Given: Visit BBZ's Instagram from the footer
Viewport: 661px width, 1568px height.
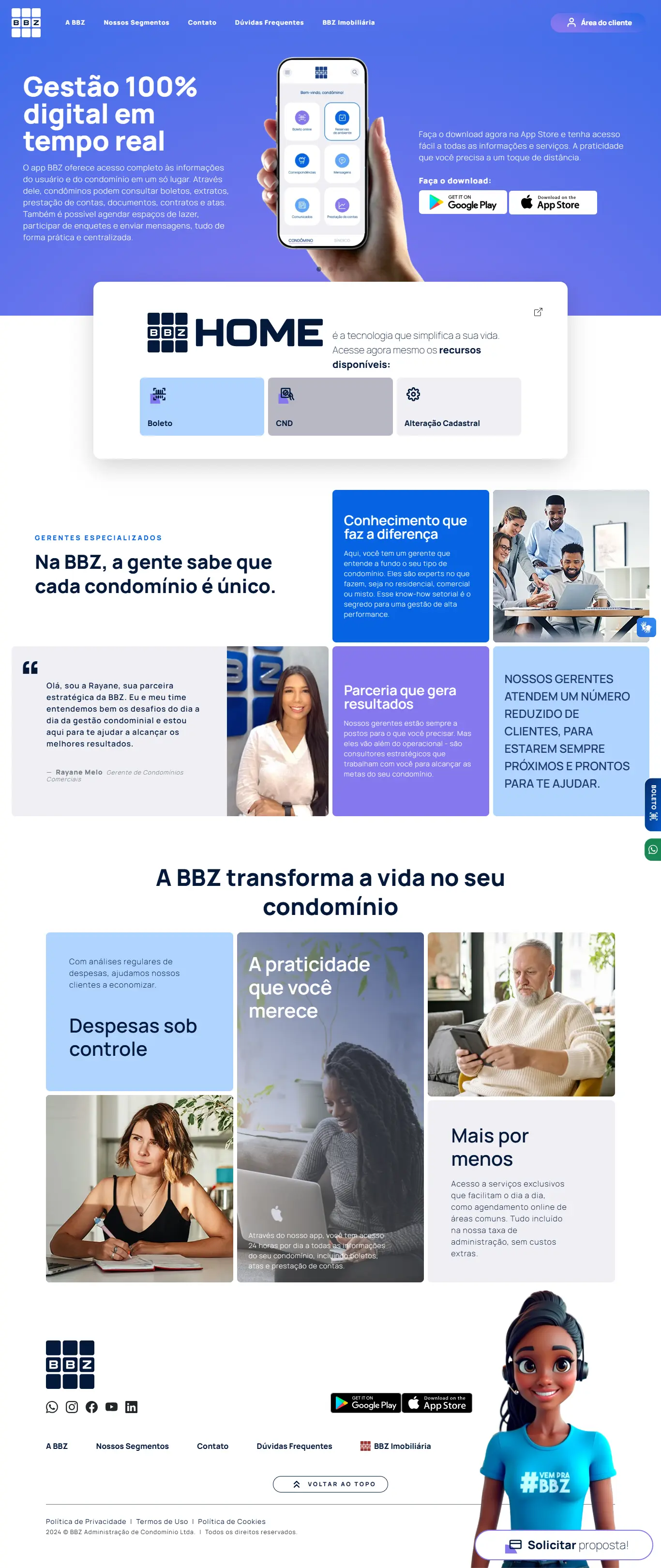Looking at the screenshot, I should coord(72,1407).
